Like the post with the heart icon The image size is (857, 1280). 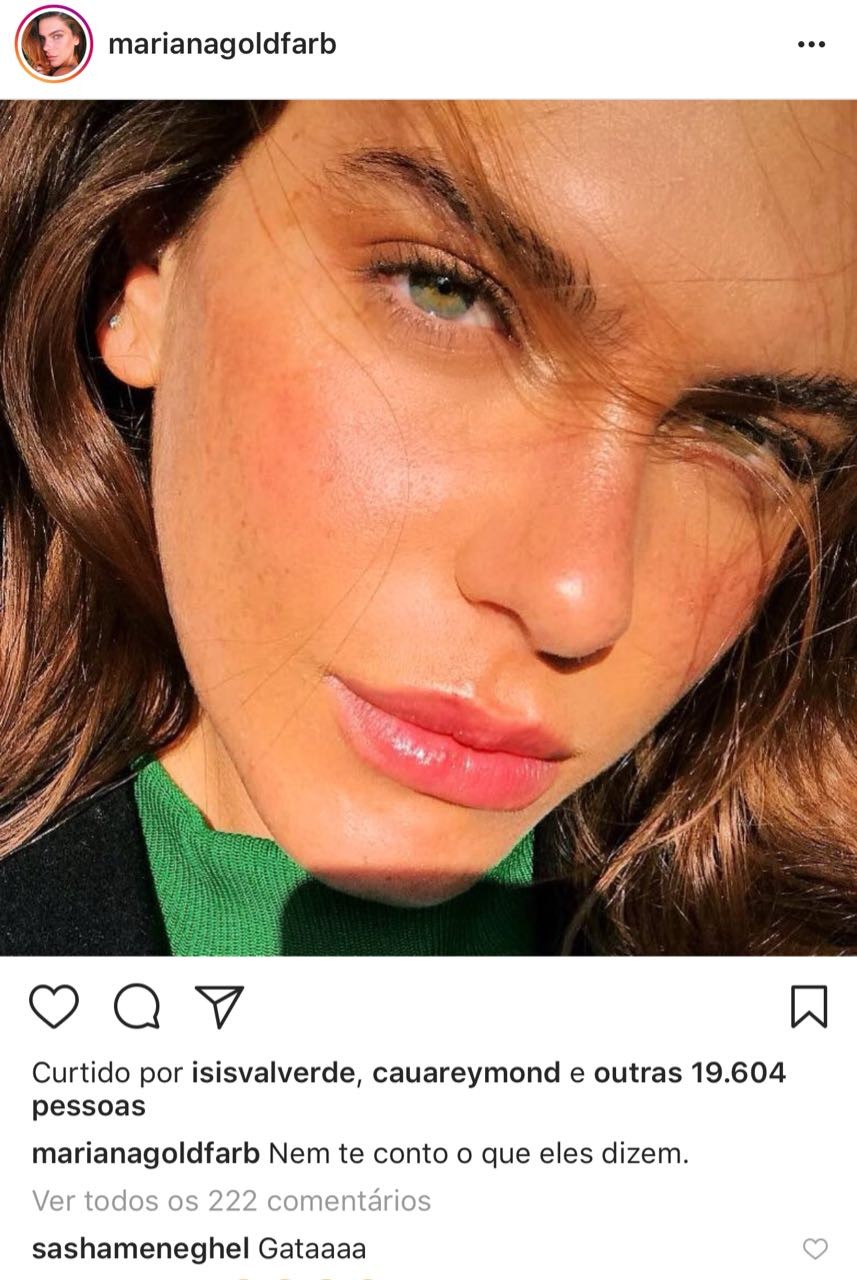53,1006
